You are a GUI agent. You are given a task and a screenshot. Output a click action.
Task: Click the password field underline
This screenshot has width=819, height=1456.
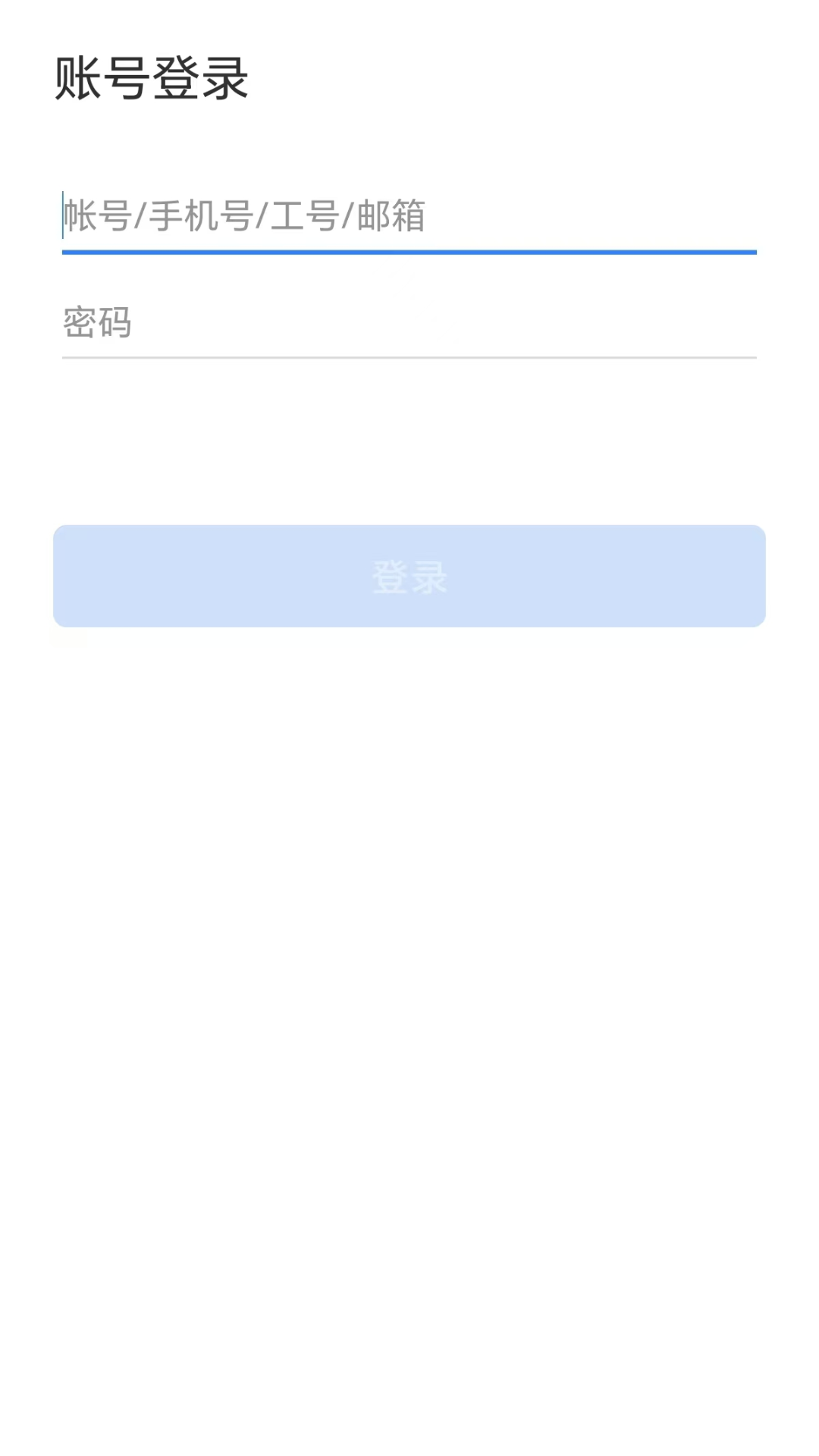pyautogui.click(x=409, y=357)
